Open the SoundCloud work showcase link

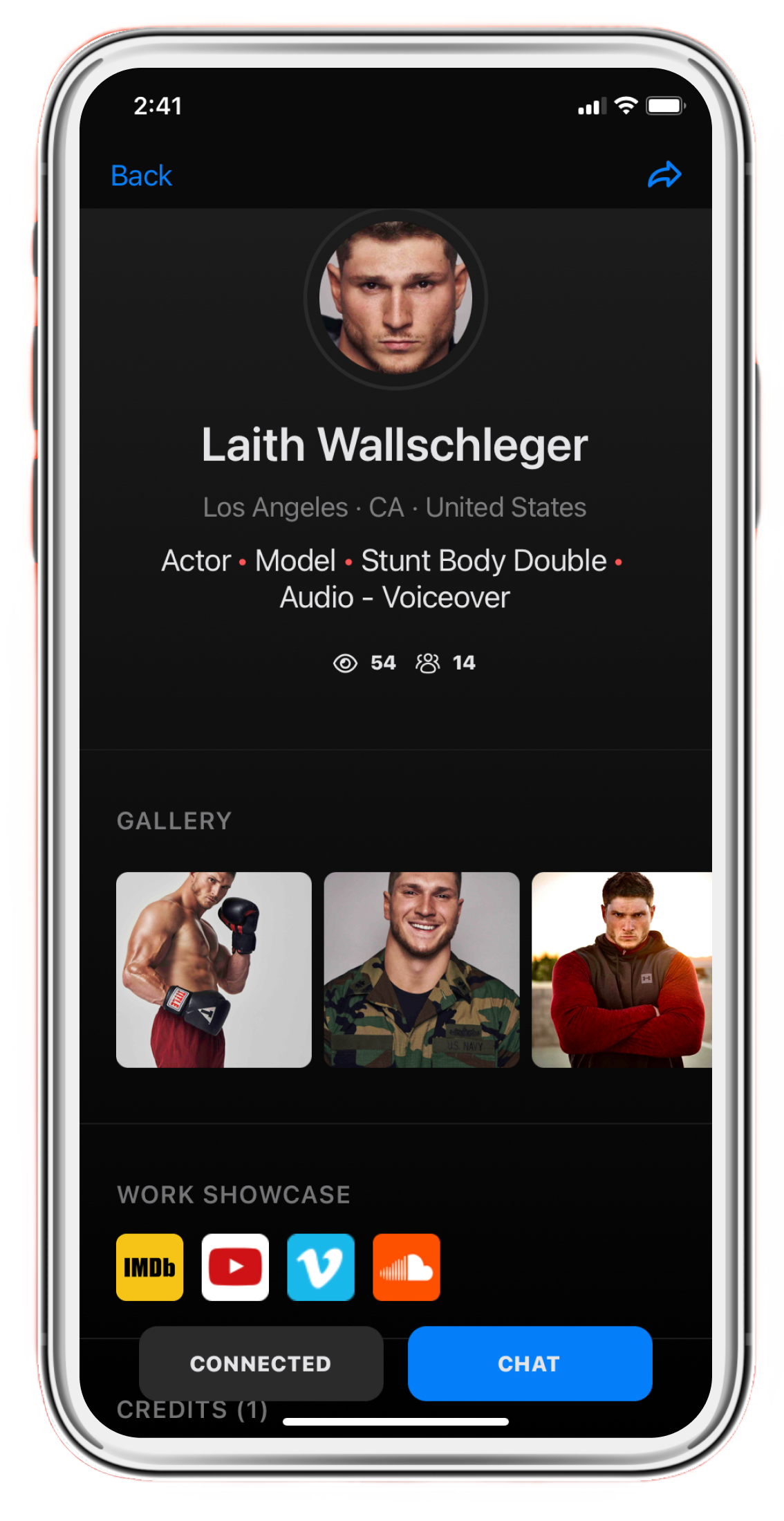coord(407,1267)
